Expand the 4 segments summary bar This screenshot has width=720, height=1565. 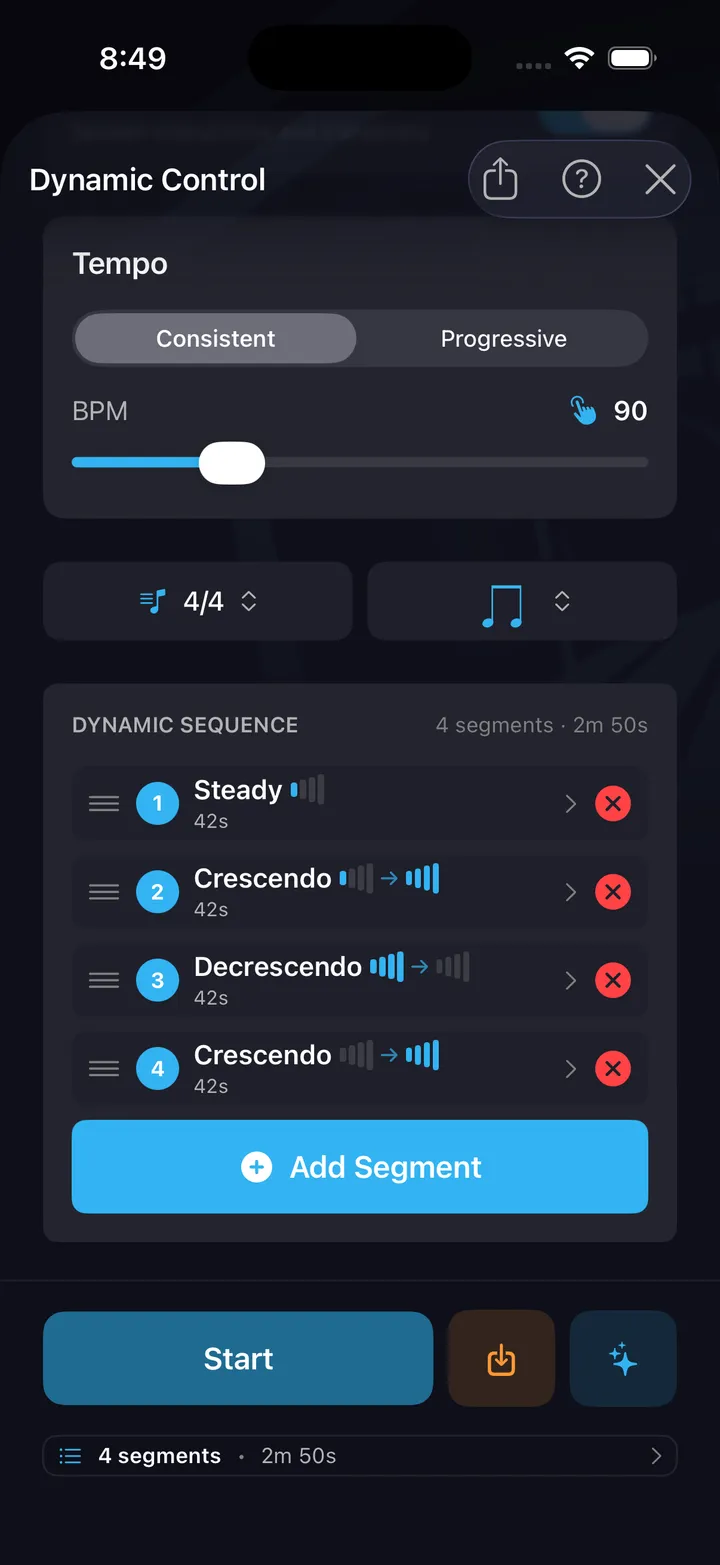pyautogui.click(x=360, y=1456)
